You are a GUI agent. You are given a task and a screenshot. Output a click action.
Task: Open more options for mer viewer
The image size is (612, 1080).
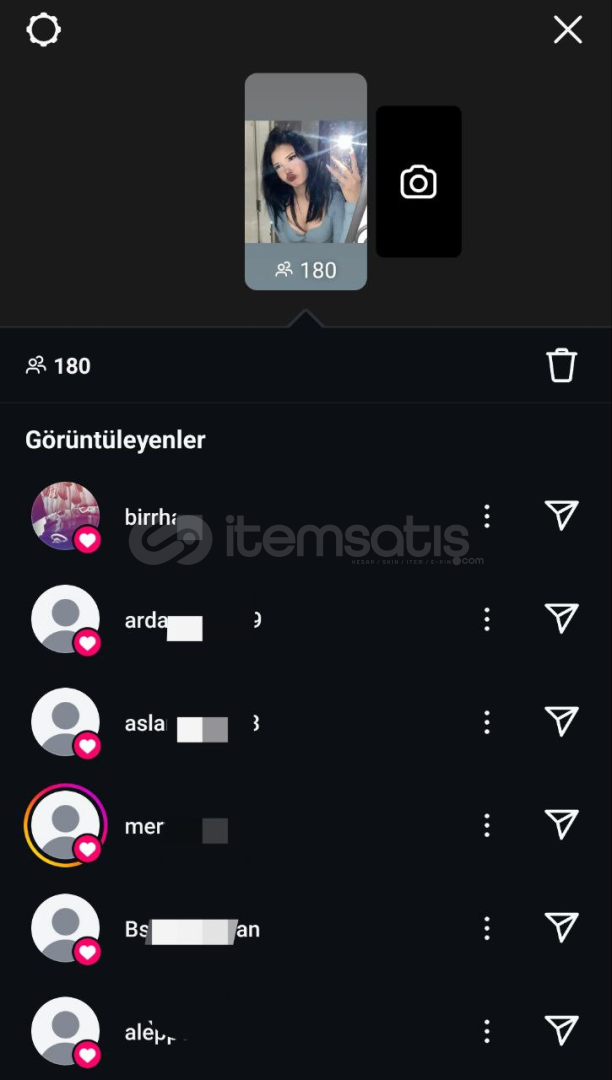[x=487, y=825]
